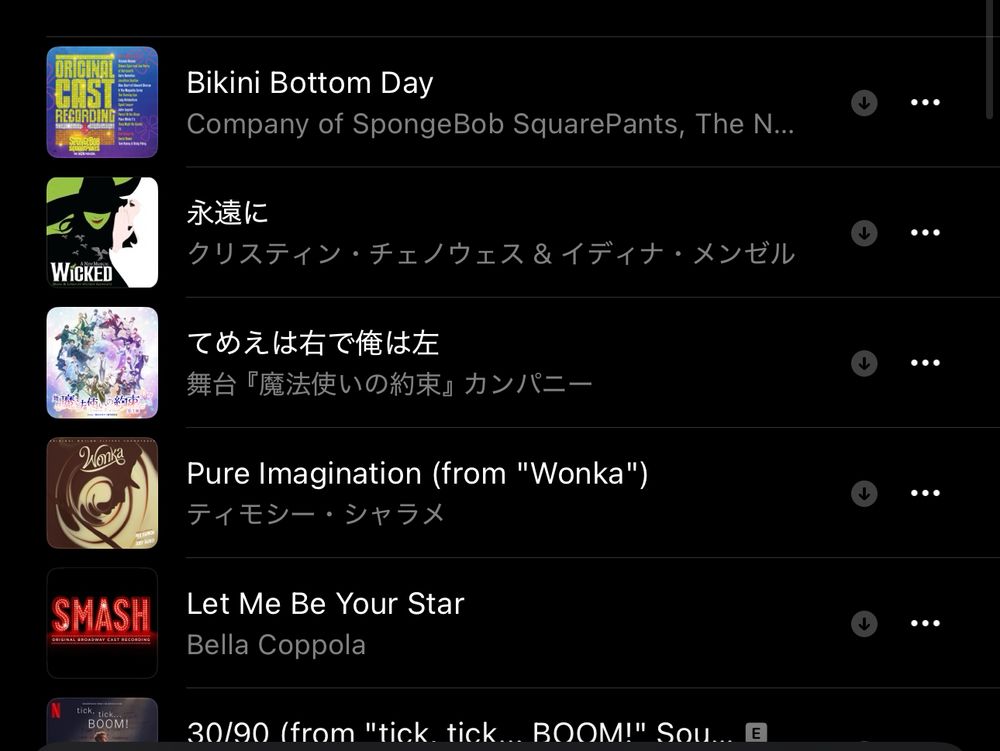The width and height of the screenshot is (1000, 751).
Task: Play 30/90 from tick, tick... BOOM!
Action: (x=460, y=733)
